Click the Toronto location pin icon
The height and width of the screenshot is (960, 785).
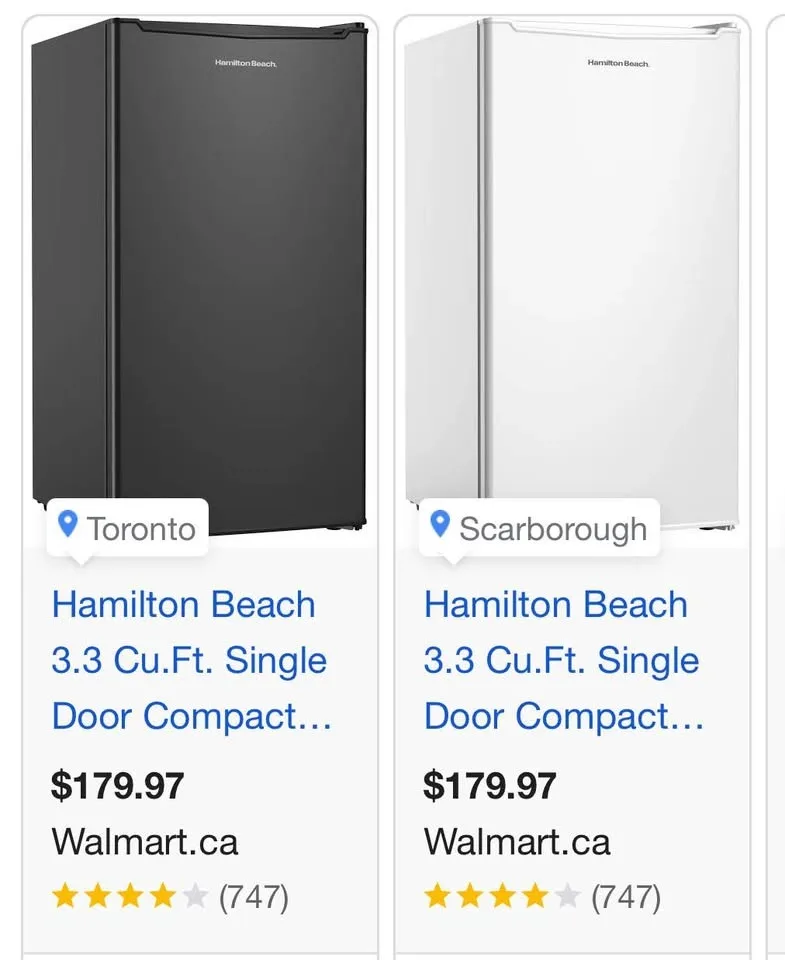(69, 522)
